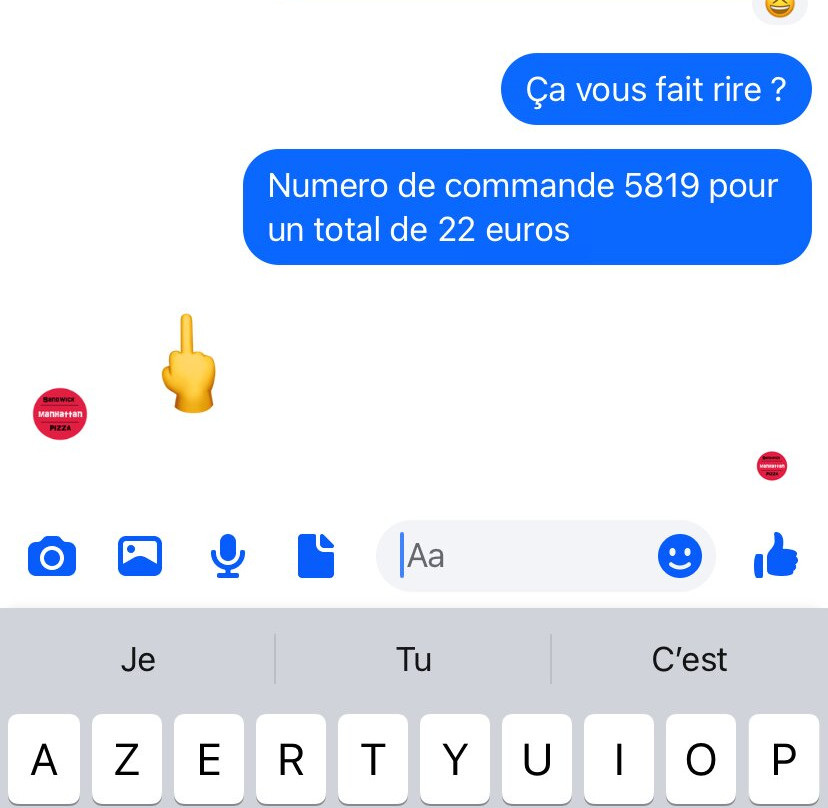Open Manhattan Pizza profile avatar beside the message

point(60,414)
